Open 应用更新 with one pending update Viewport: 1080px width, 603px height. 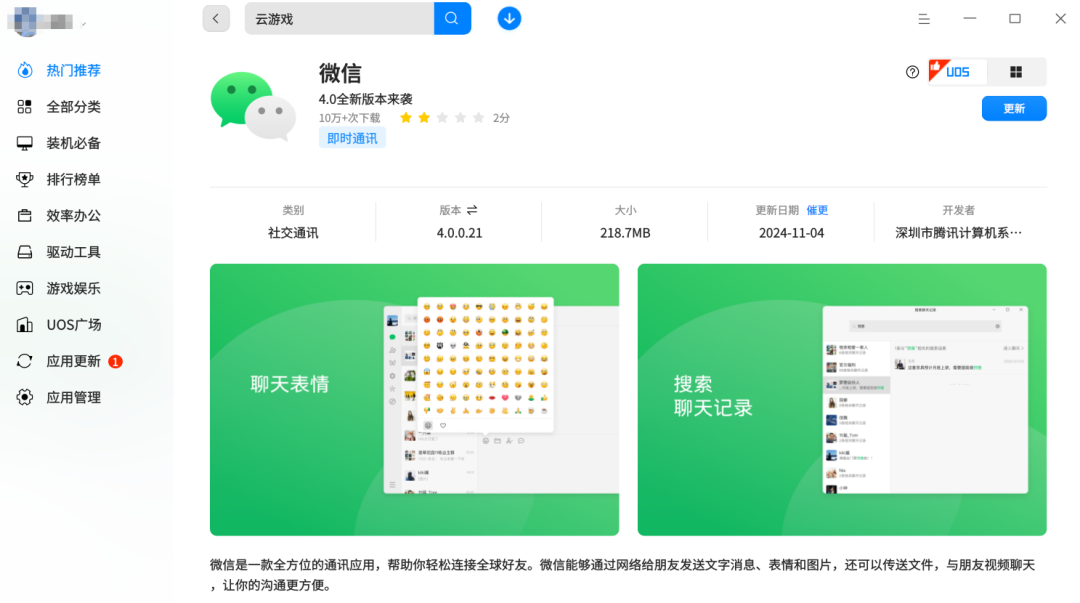tap(73, 361)
